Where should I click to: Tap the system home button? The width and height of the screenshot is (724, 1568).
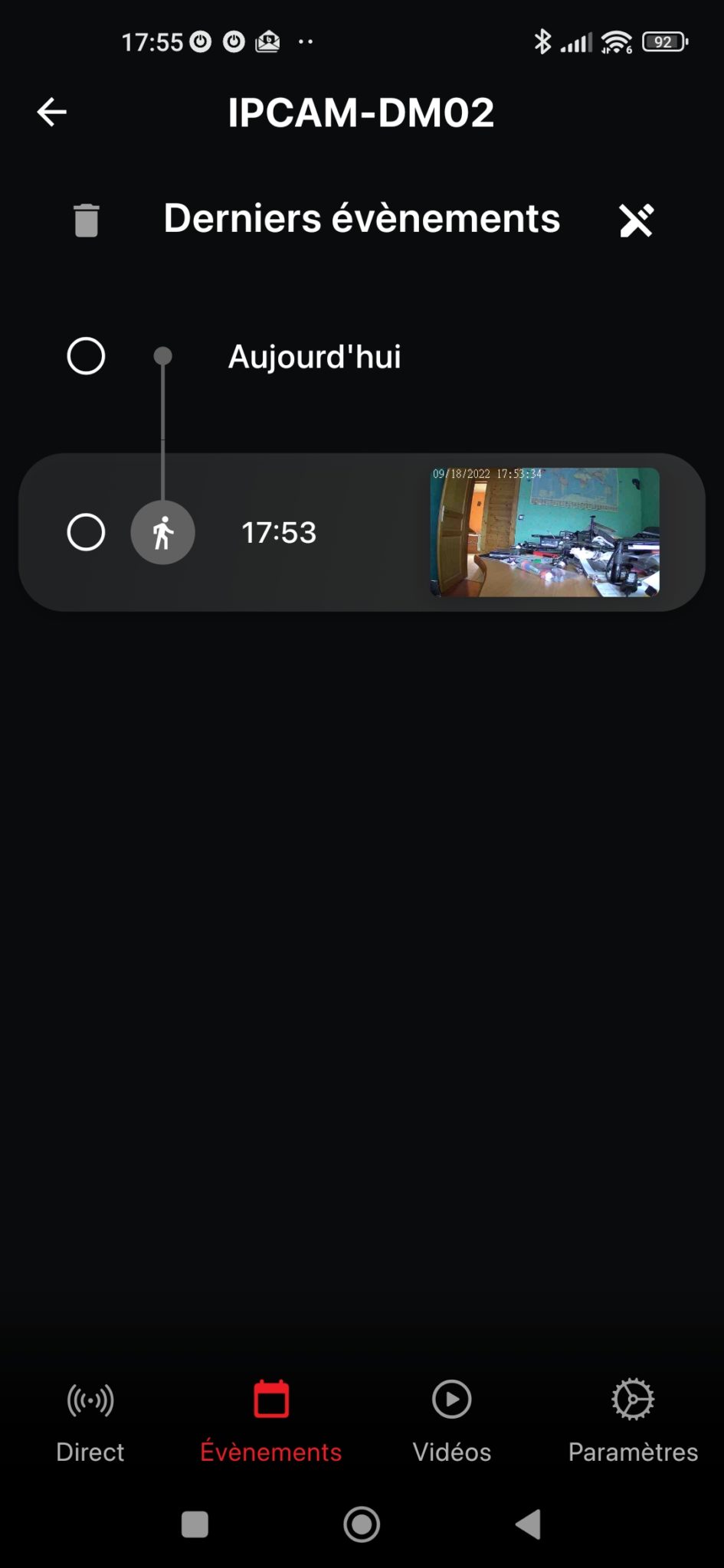[x=362, y=1524]
